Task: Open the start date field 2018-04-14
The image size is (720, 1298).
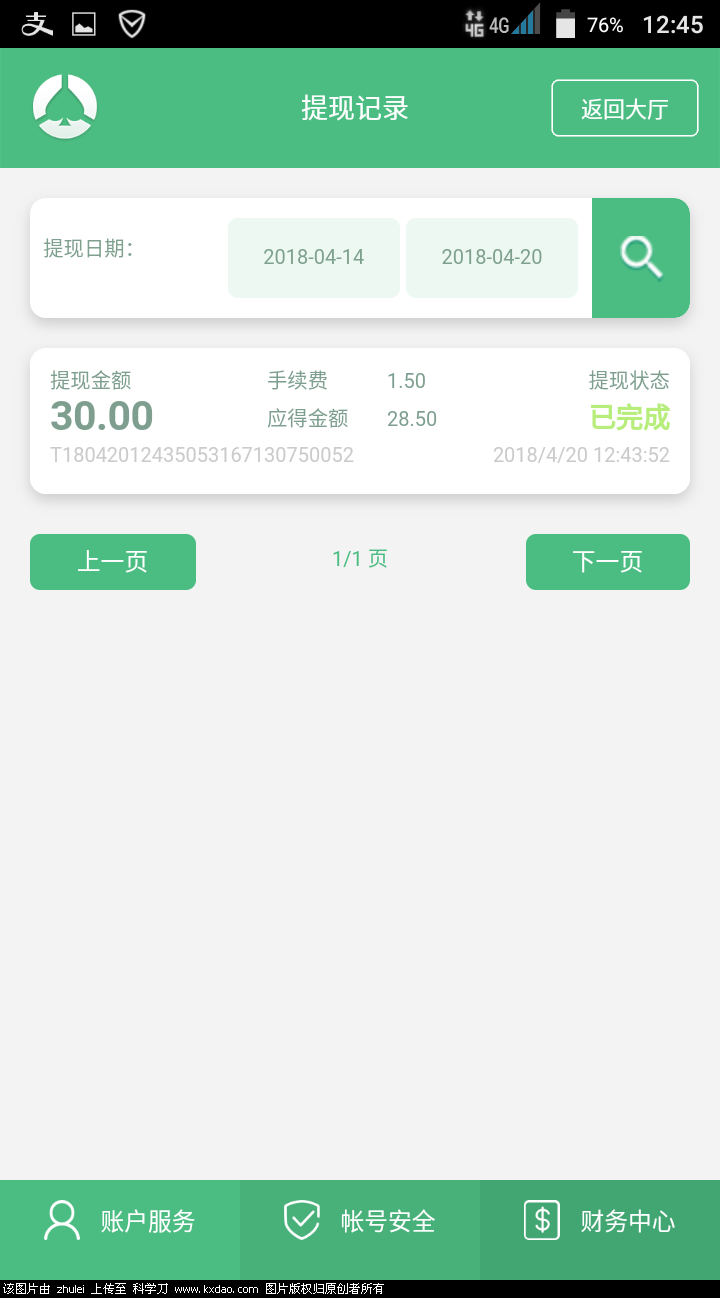Action: (x=313, y=257)
